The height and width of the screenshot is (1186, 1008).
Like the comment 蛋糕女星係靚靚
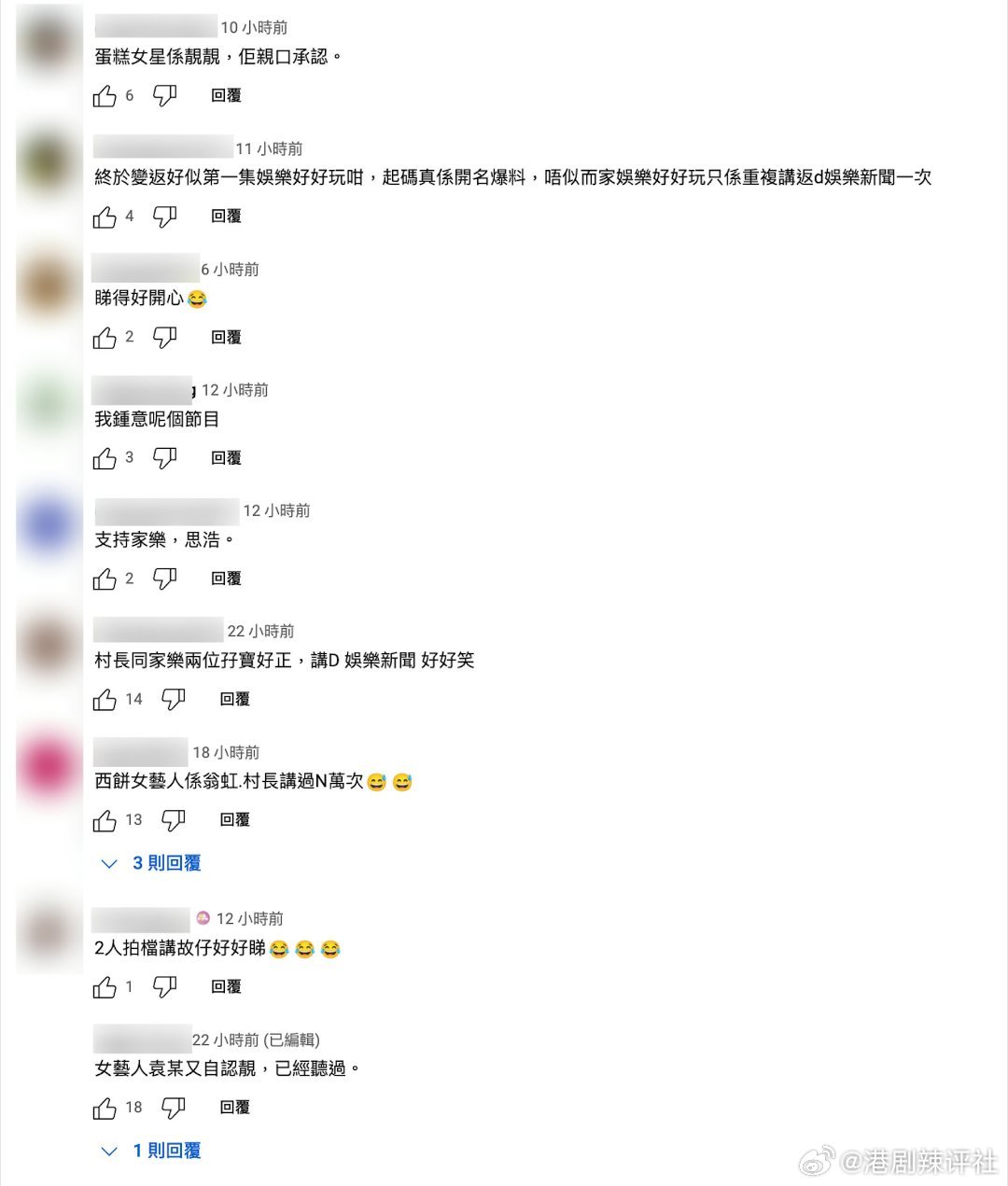pos(105,95)
